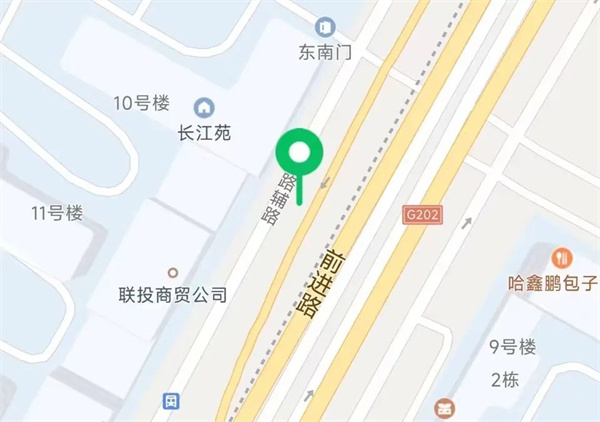Open the 长江苑 place marker
600x422 pixels.
(204, 107)
